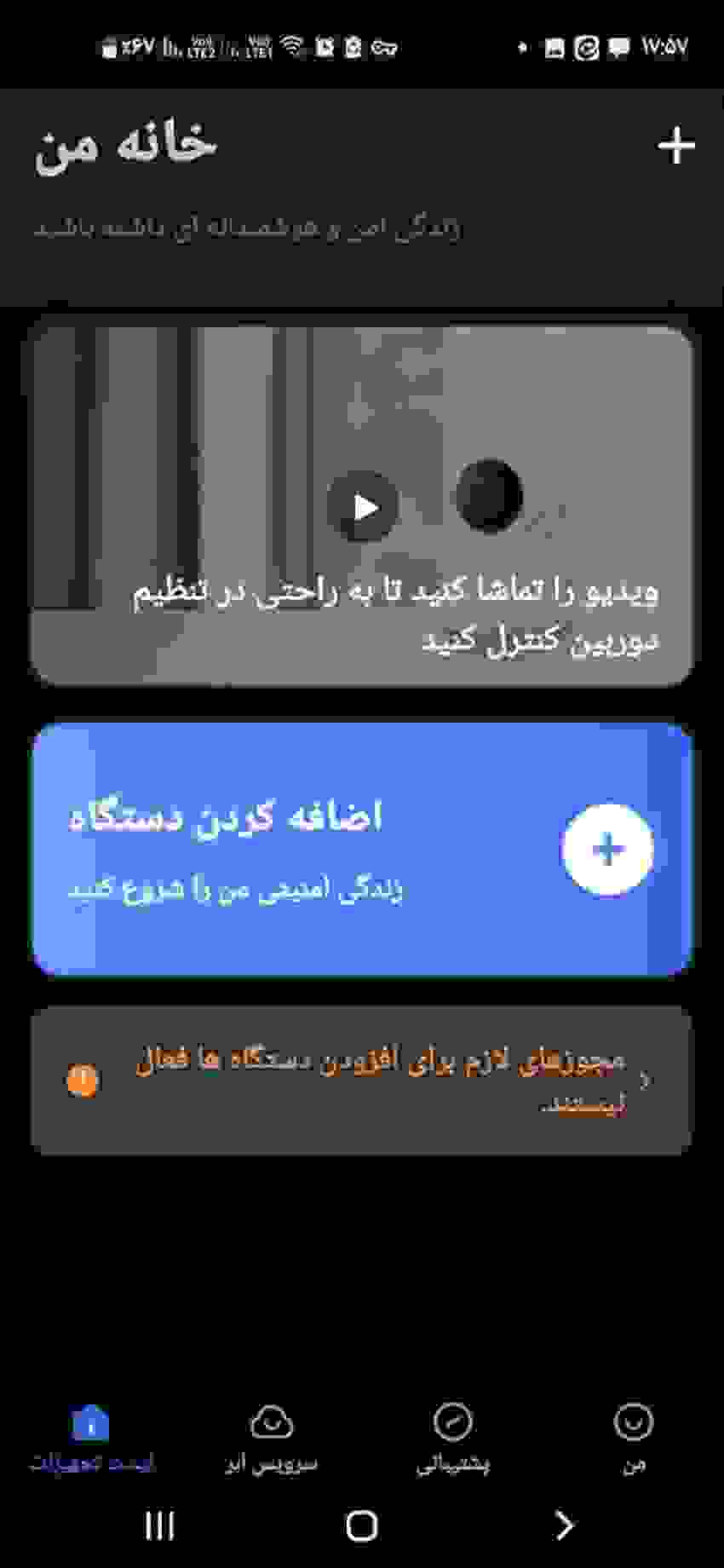This screenshot has width=724, height=1568.
Task: Open the permissions not enabled warning
Action: pyautogui.click(x=362, y=1081)
